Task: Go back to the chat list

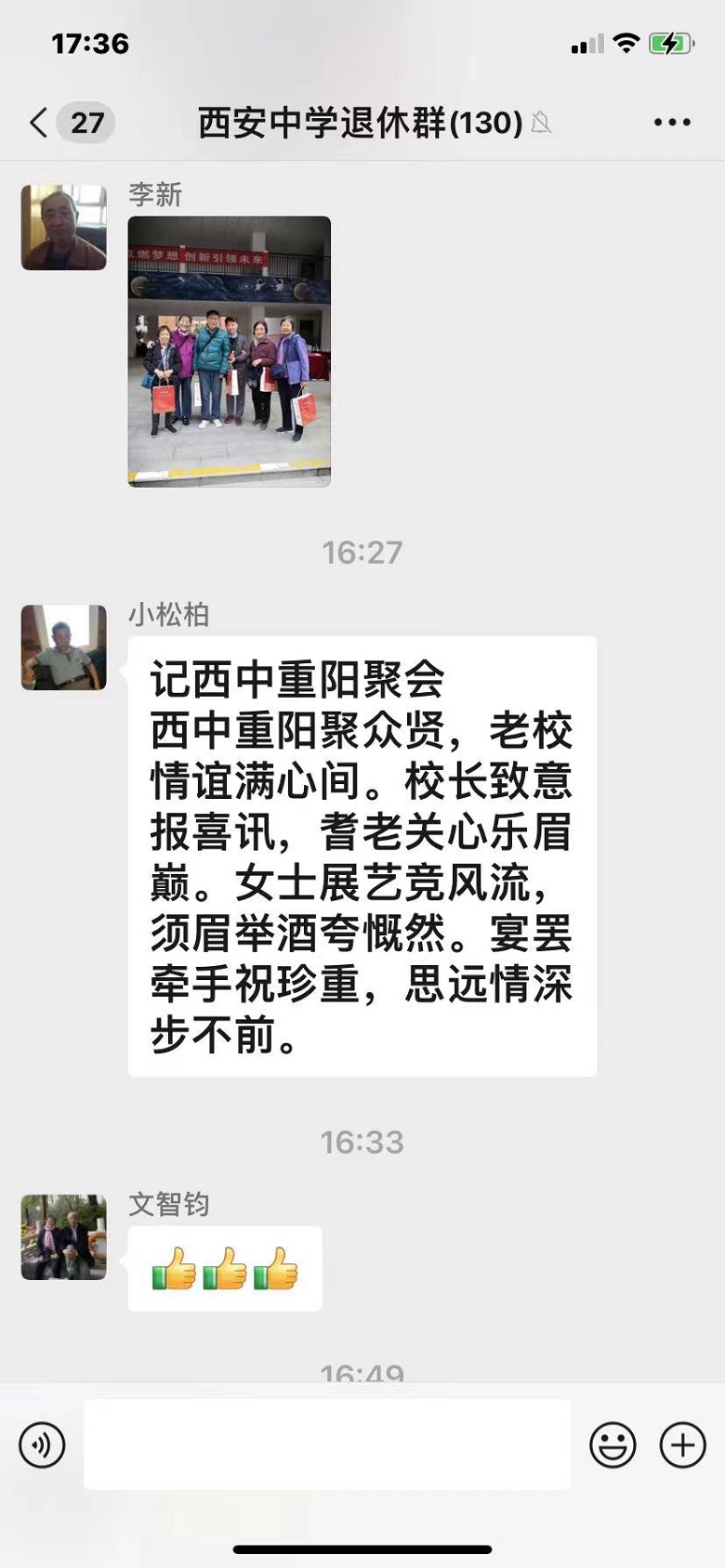Action: click(39, 123)
